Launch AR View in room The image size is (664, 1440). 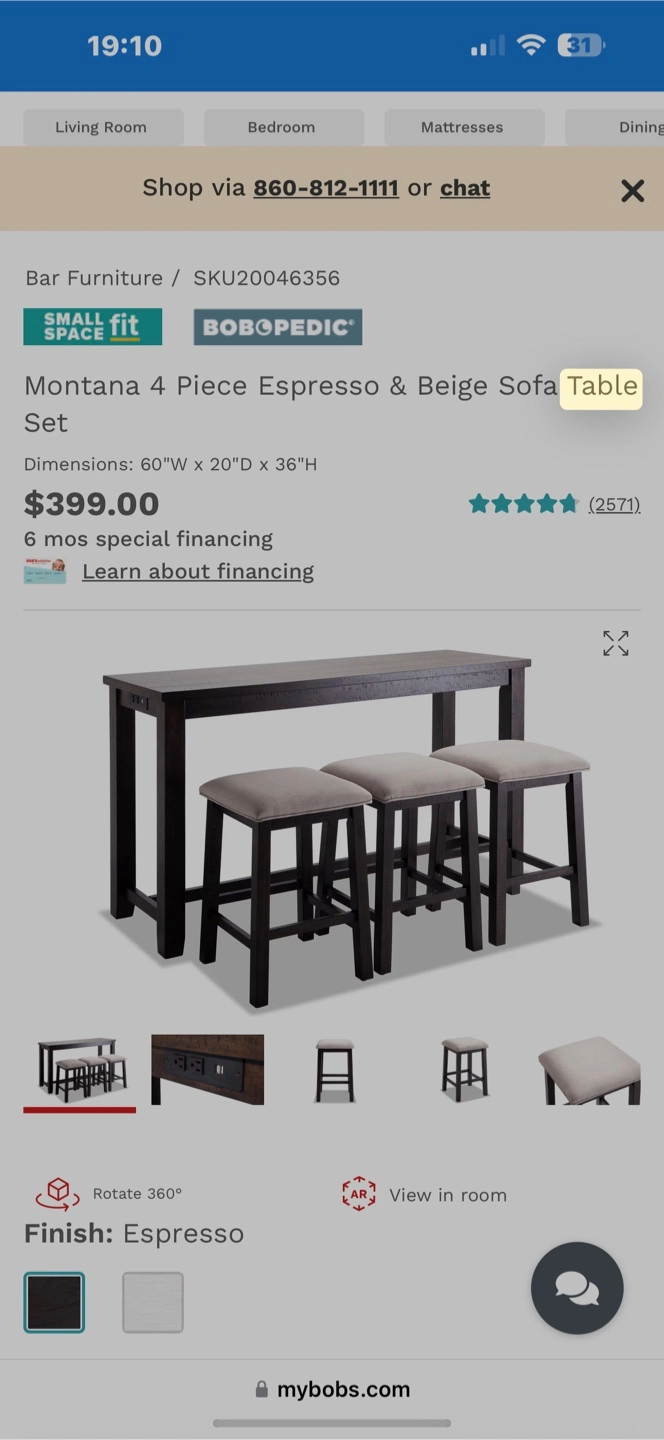click(x=424, y=1194)
